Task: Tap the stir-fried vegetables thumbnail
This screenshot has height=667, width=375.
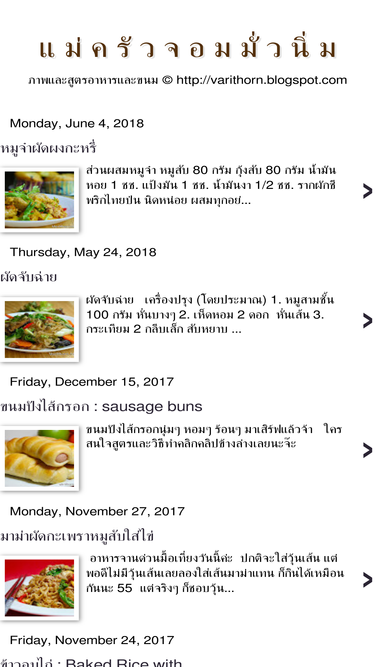Action: coord(39,329)
